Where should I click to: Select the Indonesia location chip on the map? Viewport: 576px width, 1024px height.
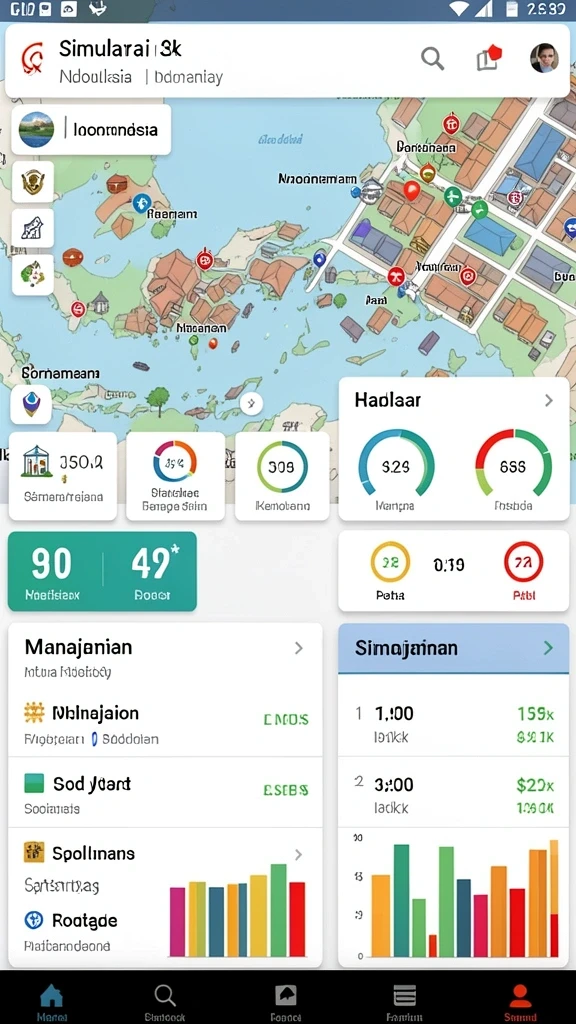click(x=91, y=129)
